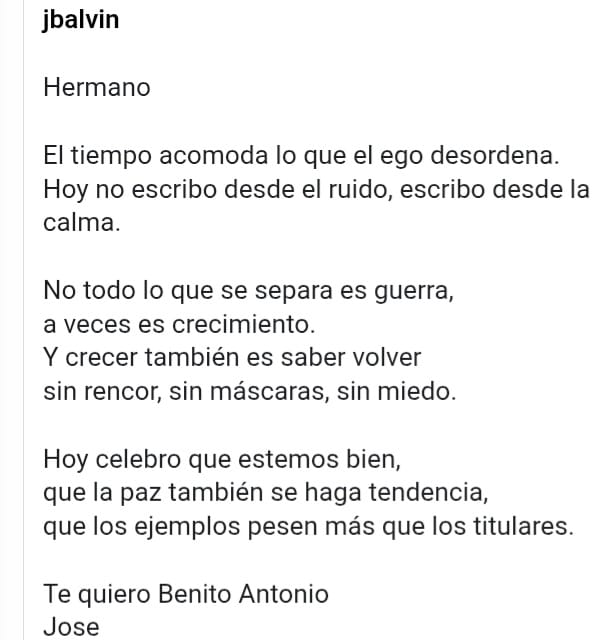This screenshot has width=616, height=640.
Task: Open jbalvin's profile from the username
Action: 81,21
